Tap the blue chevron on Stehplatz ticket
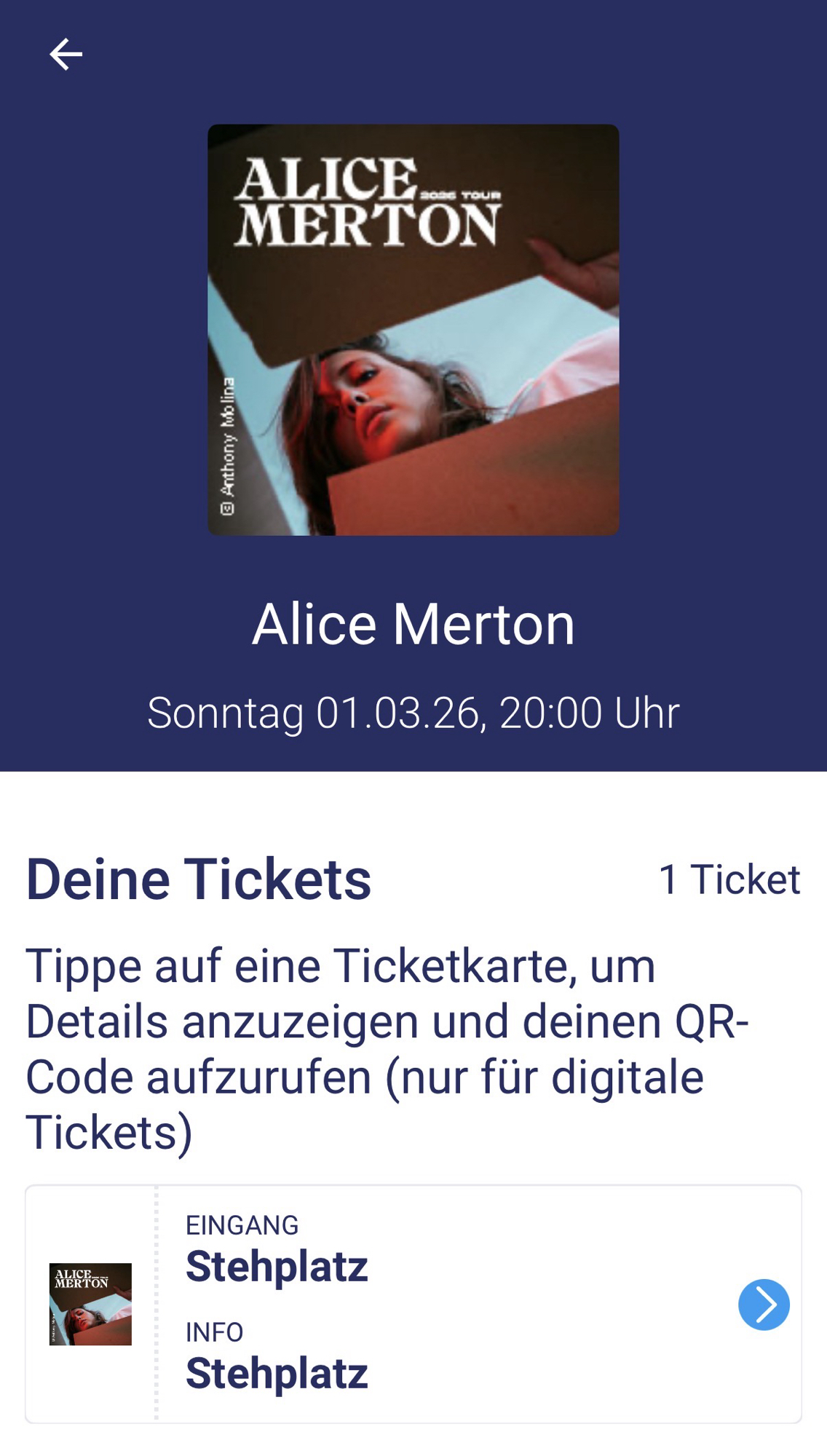 click(x=764, y=1305)
